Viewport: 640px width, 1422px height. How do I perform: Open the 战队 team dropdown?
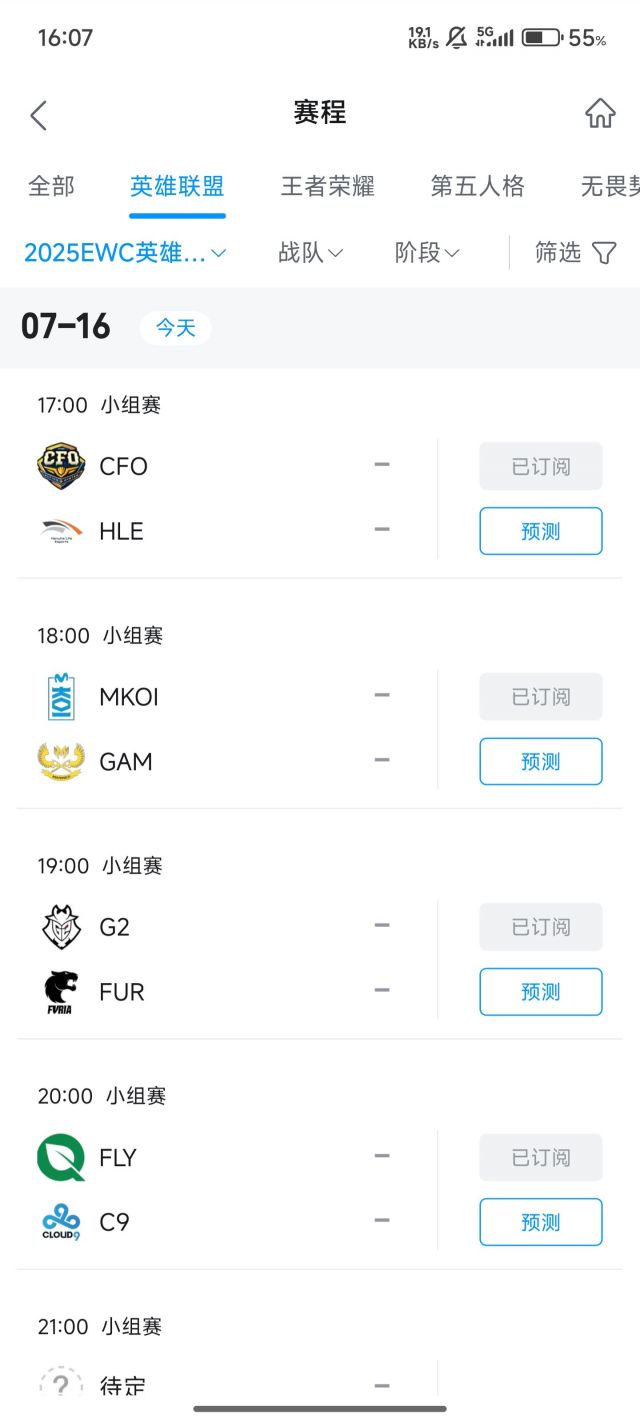coord(310,253)
